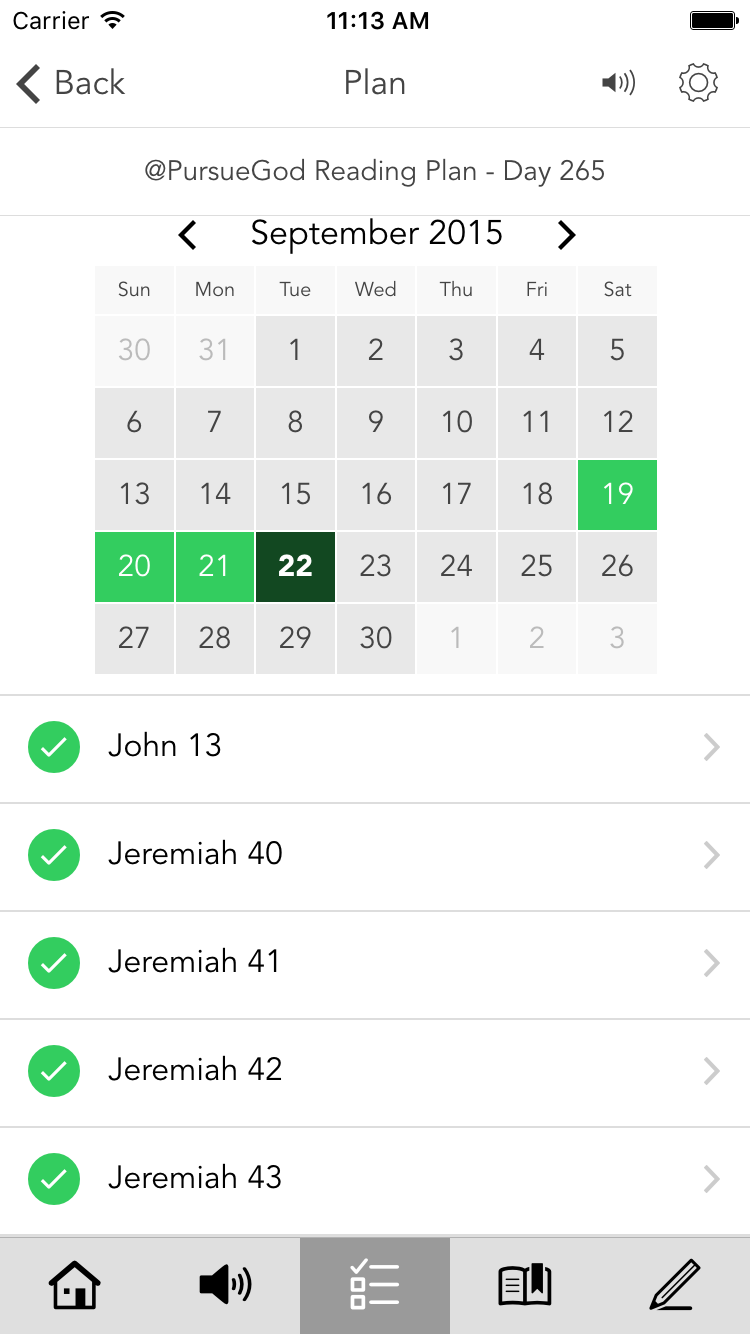Open the settings gear
This screenshot has height=1334, width=750.
(x=698, y=83)
